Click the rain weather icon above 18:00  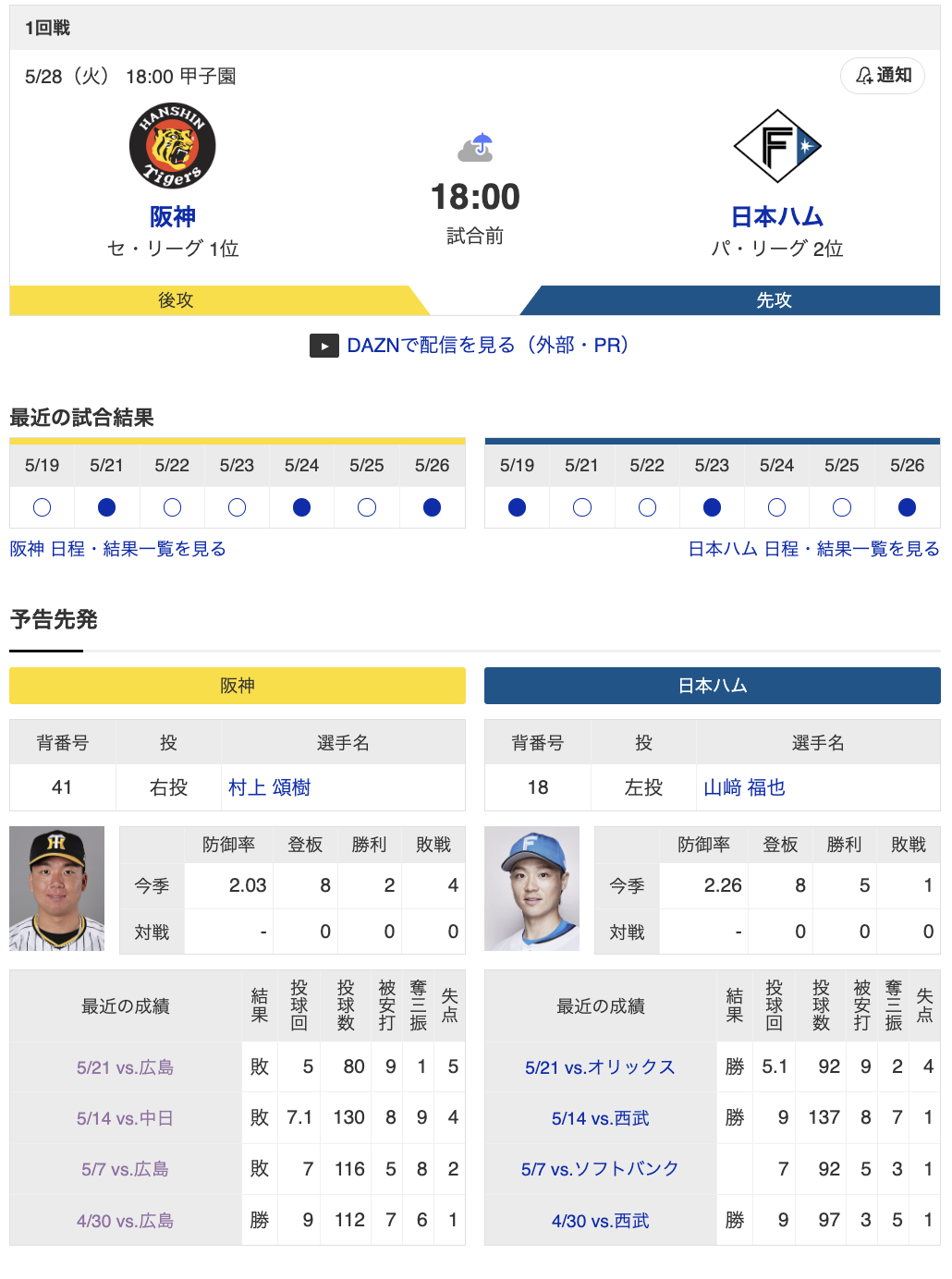pos(475,148)
